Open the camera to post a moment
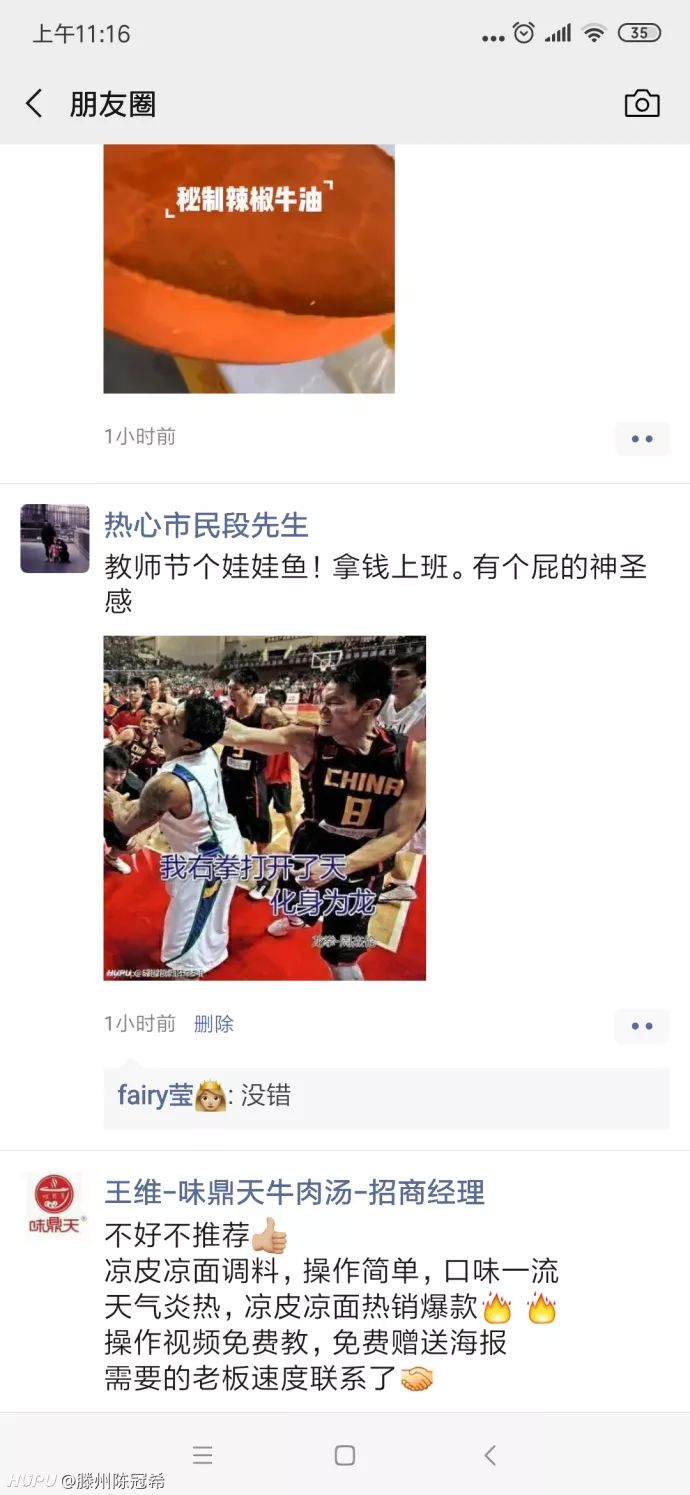Viewport: 690px width, 1495px height. (642, 104)
